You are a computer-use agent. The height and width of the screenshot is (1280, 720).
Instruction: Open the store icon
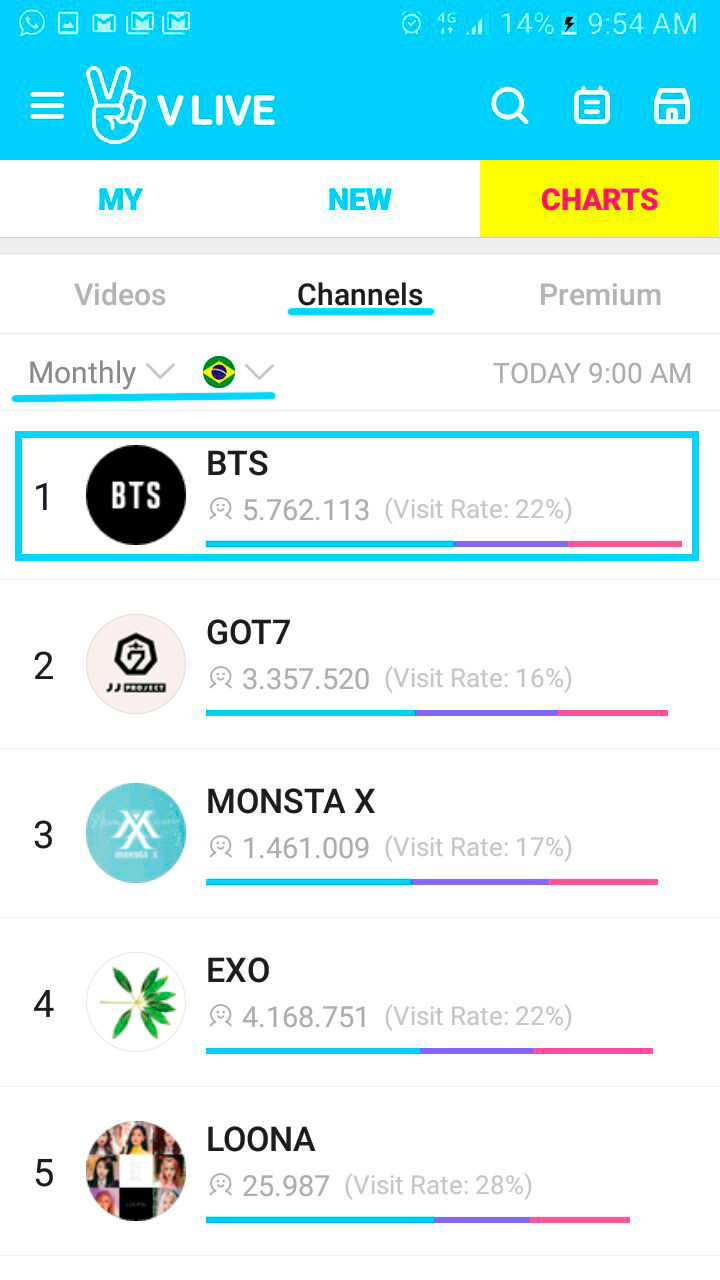671,105
